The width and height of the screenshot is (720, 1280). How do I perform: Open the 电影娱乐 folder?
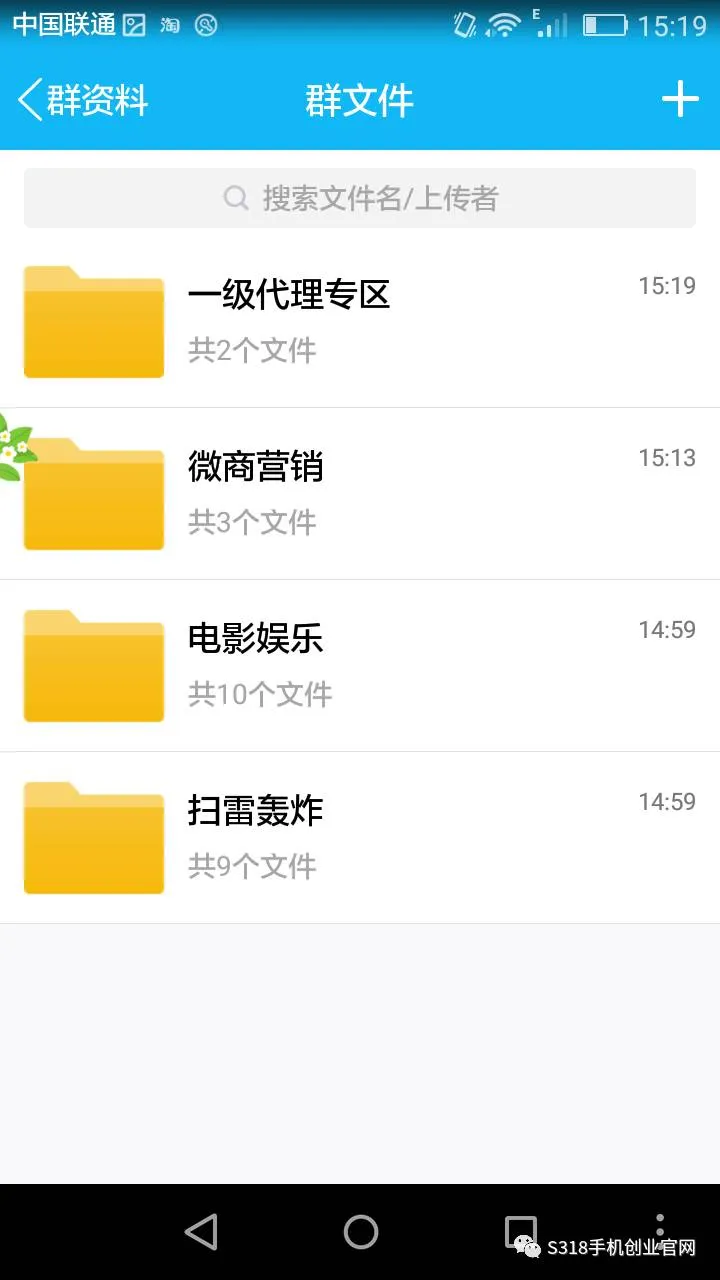[360, 665]
